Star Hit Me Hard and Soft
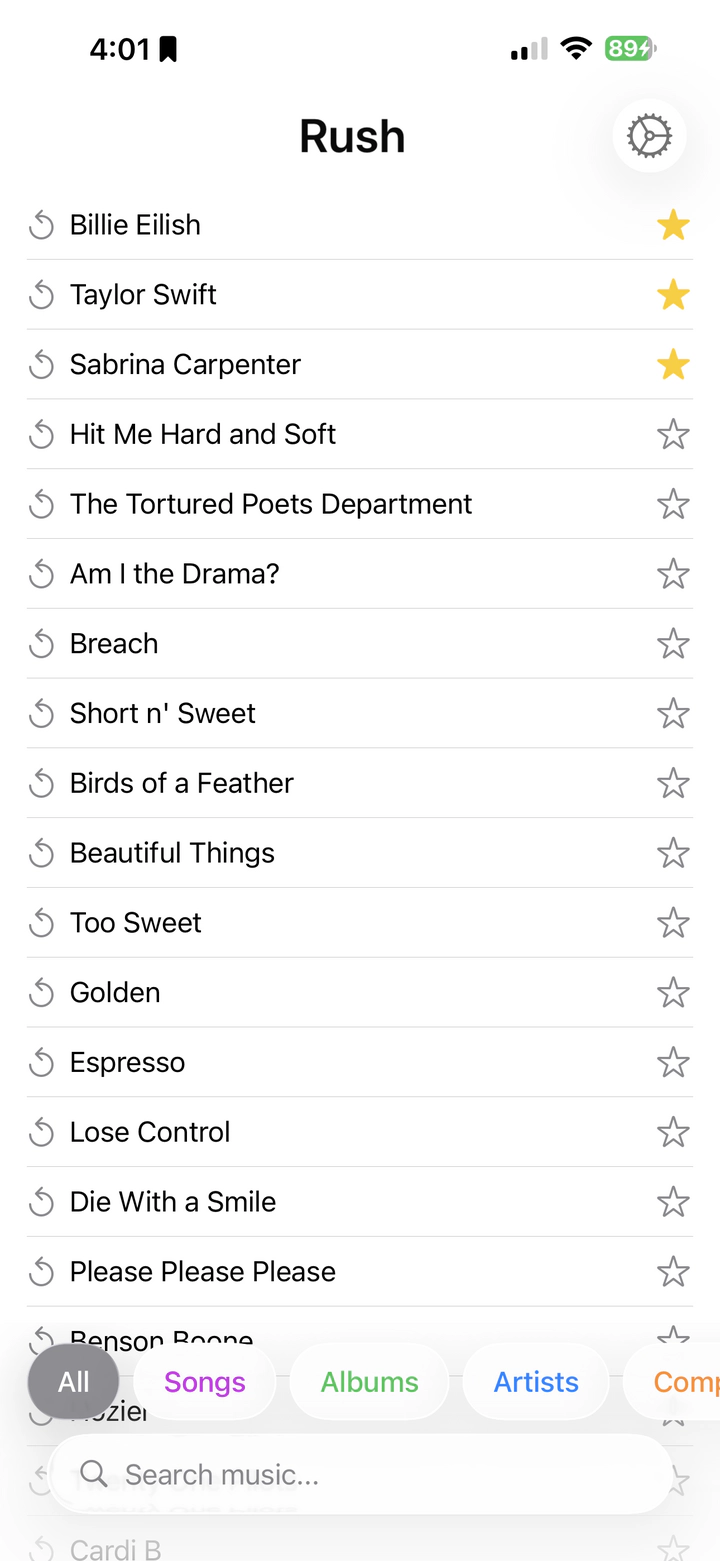Image resolution: width=720 pixels, height=1561 pixels. [x=673, y=434]
